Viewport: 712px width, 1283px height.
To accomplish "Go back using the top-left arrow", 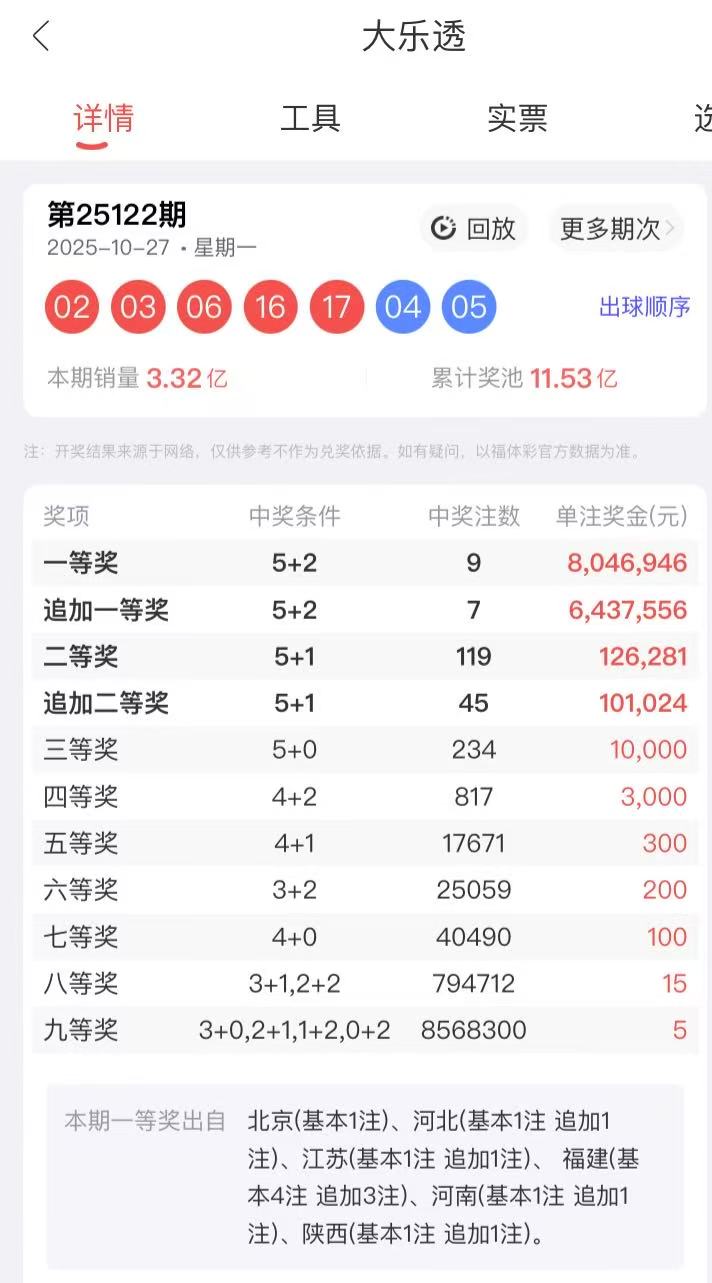I will (41, 38).
